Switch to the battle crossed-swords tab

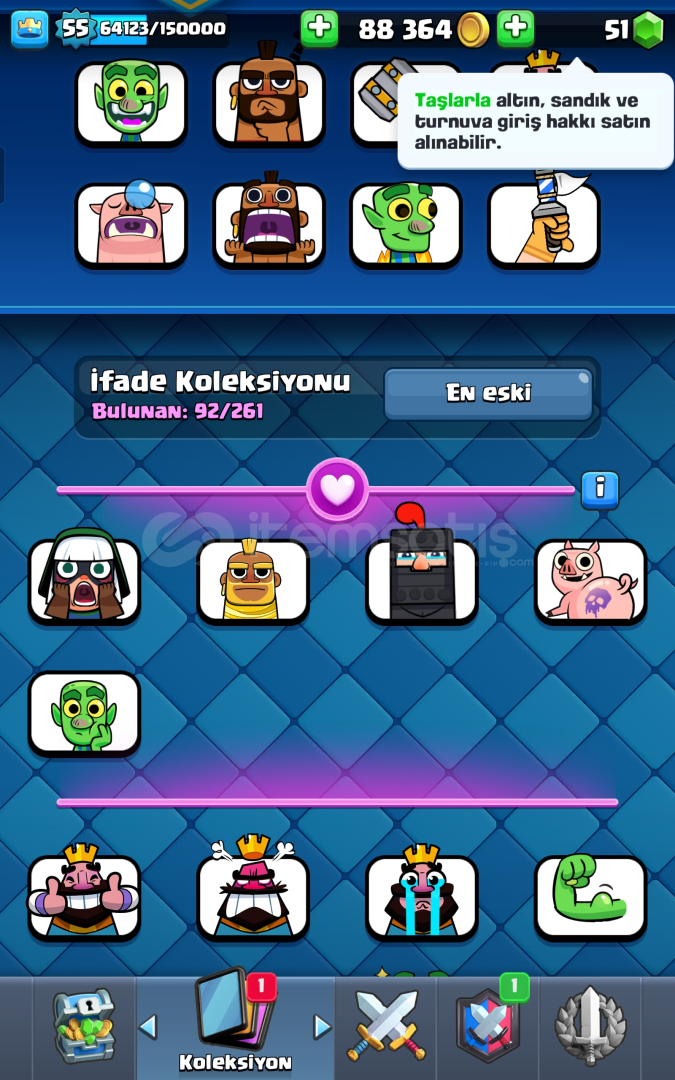386,1026
